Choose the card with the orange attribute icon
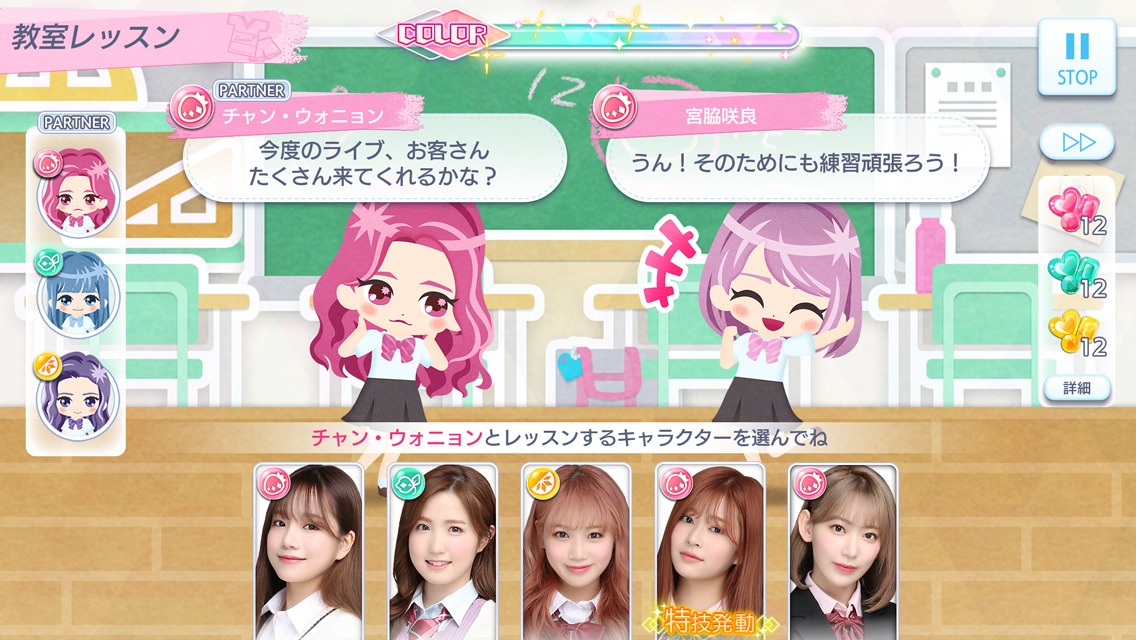Image resolution: width=1136 pixels, height=640 pixels. pos(576,550)
